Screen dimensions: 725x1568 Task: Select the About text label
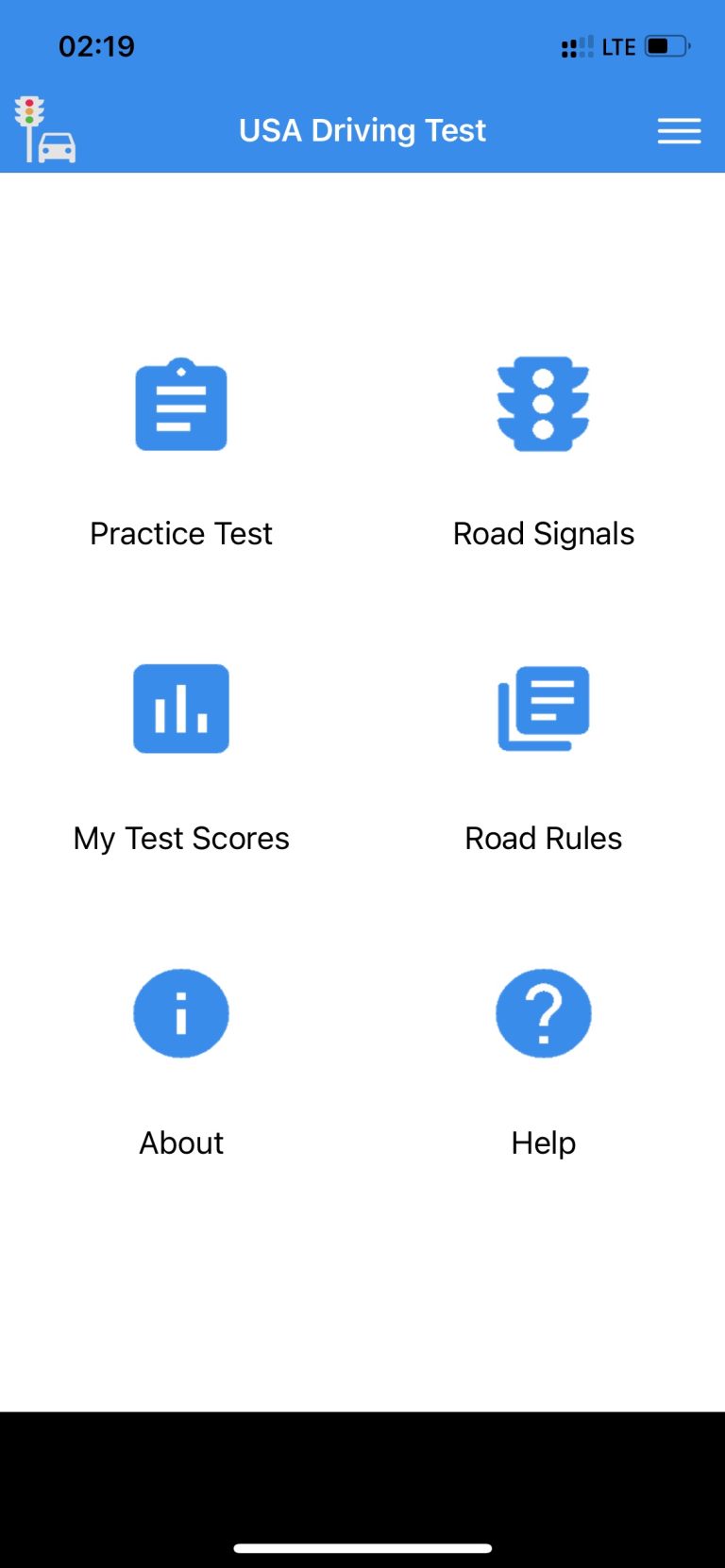[x=181, y=1143]
